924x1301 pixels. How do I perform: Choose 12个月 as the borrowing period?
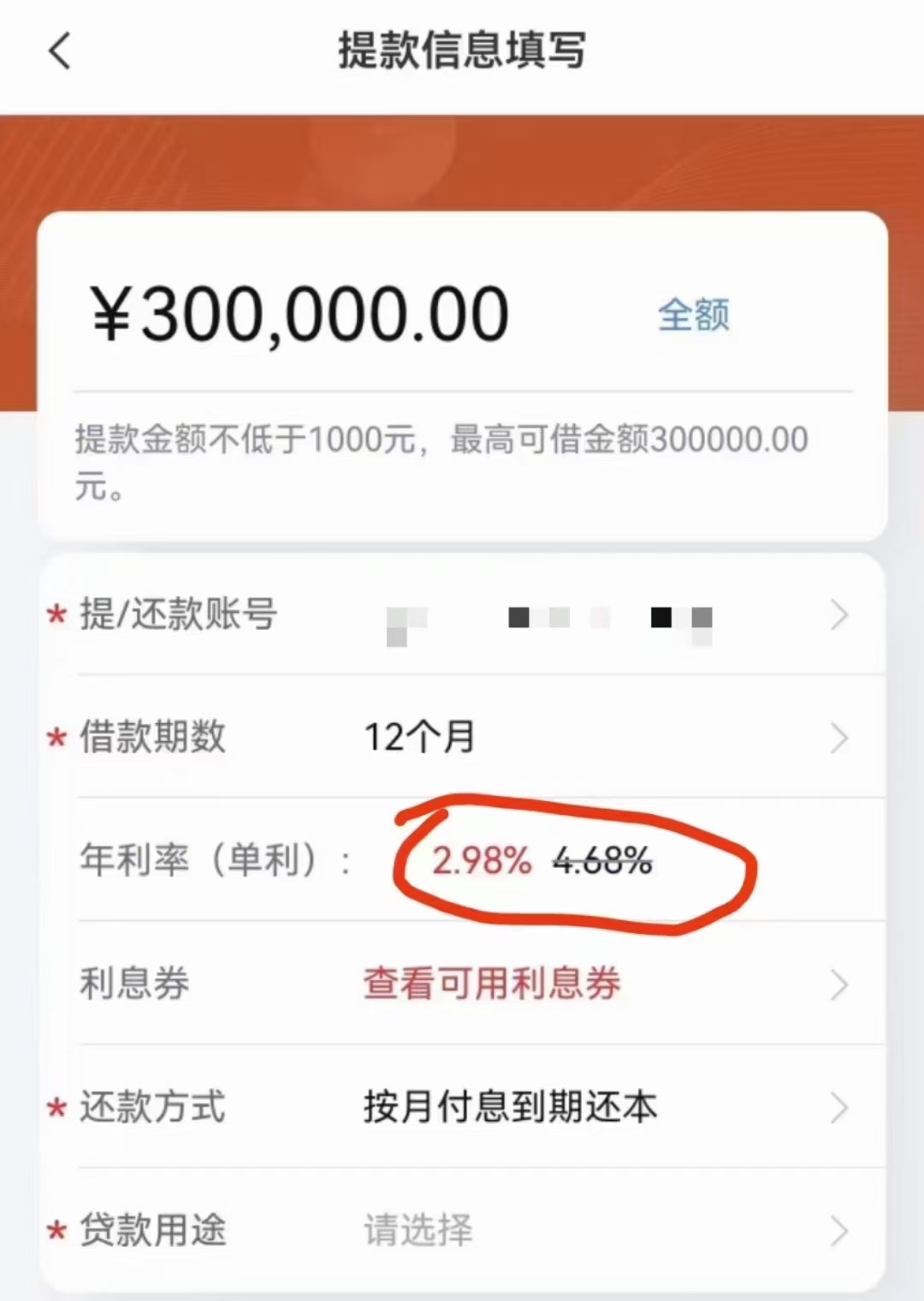click(419, 738)
